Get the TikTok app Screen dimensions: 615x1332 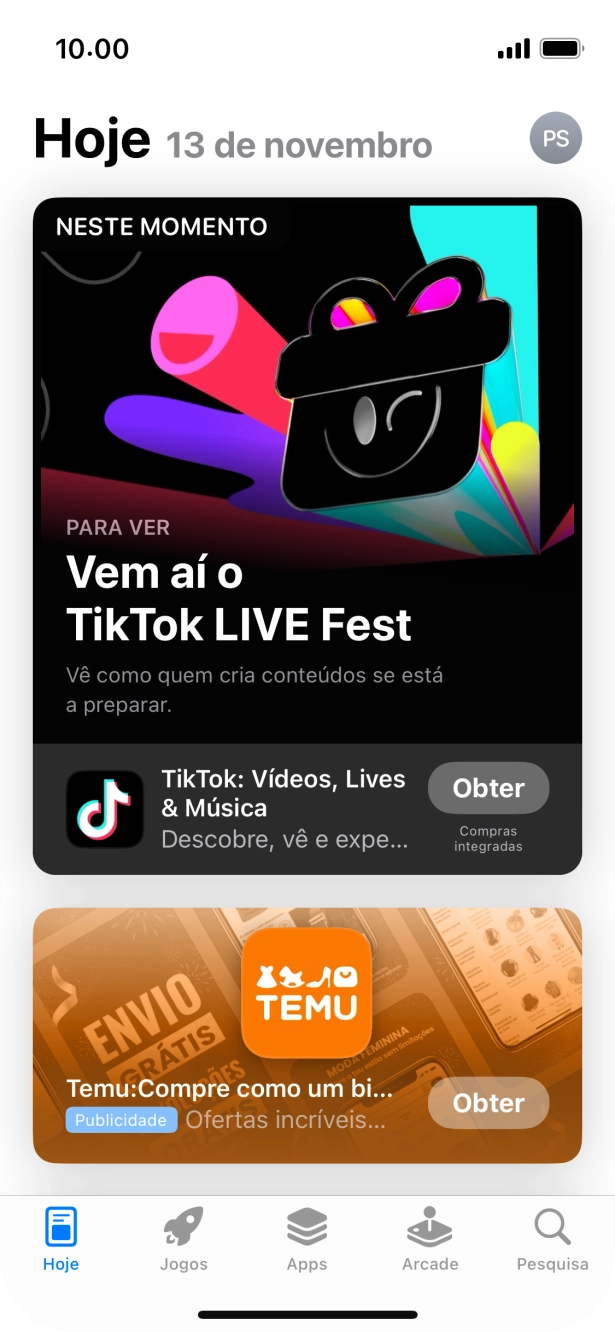(x=488, y=788)
